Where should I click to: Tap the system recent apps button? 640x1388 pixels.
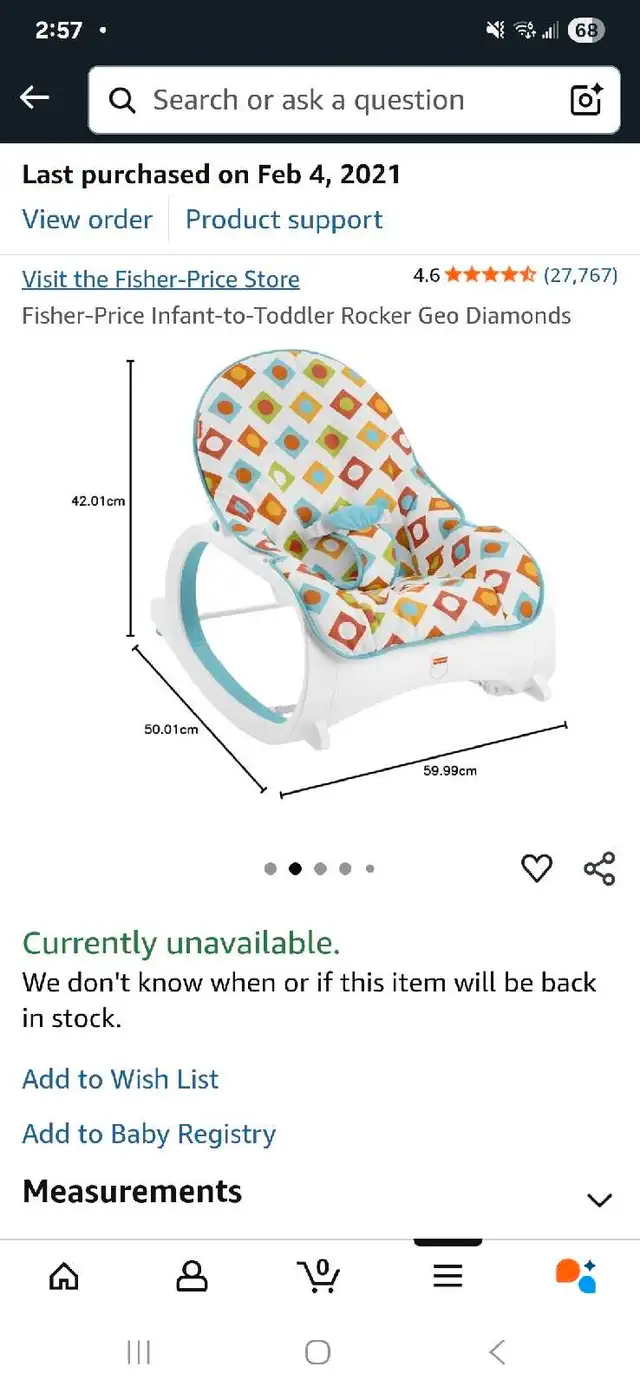[x=139, y=1352]
